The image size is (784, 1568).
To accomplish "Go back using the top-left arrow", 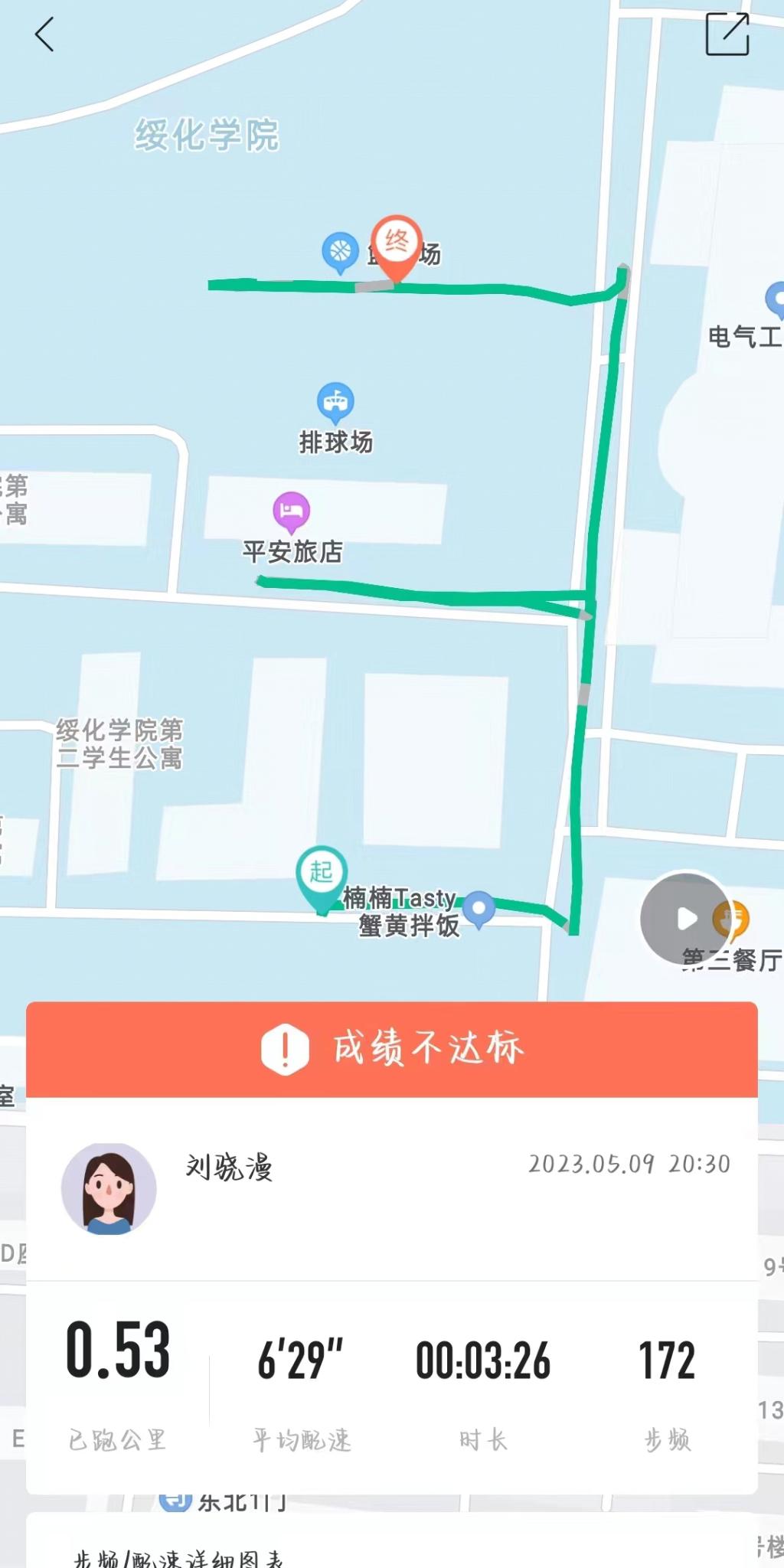I will 44,34.
